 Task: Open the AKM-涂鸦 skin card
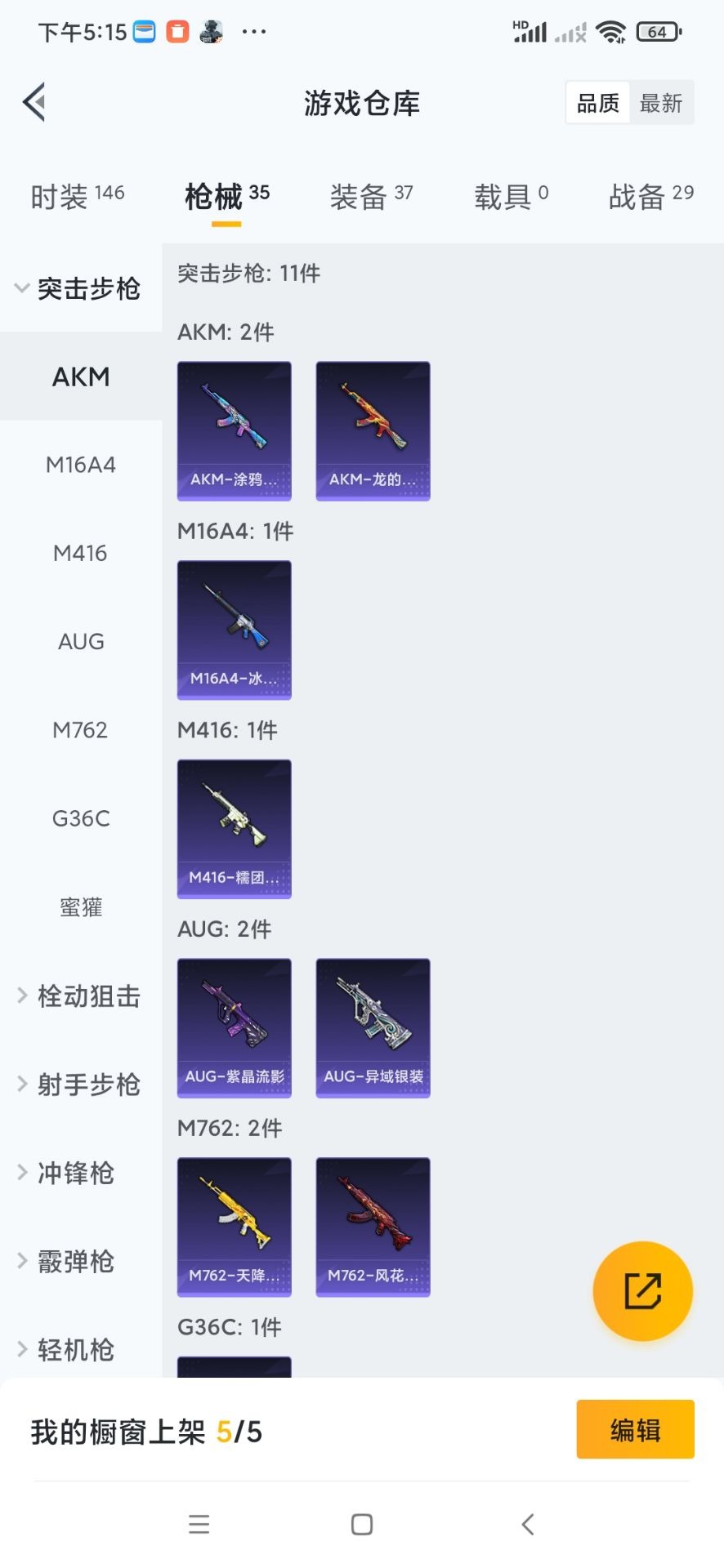click(235, 430)
